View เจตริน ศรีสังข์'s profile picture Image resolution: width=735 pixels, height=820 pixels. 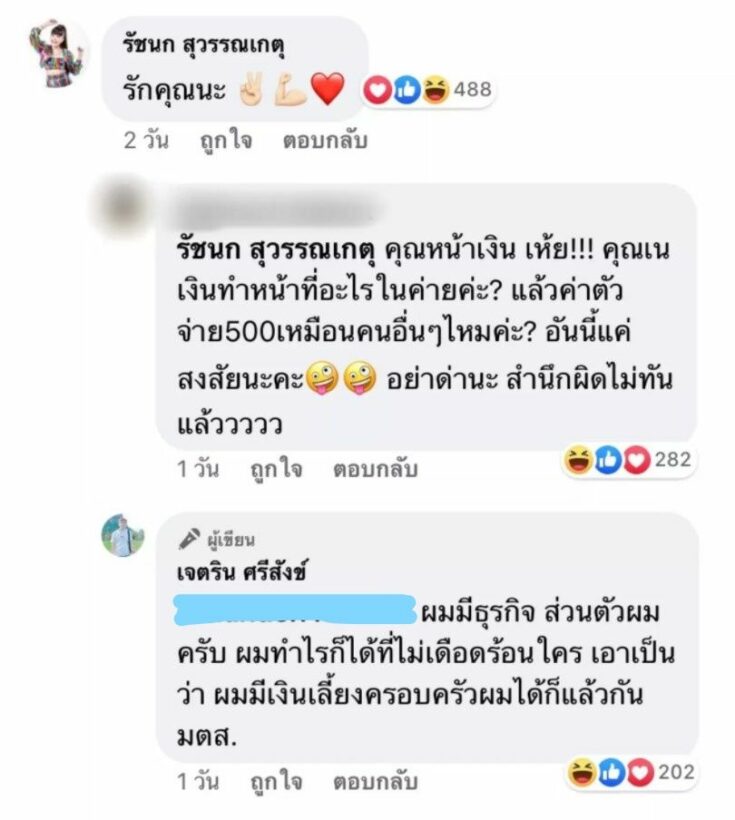click(123, 535)
